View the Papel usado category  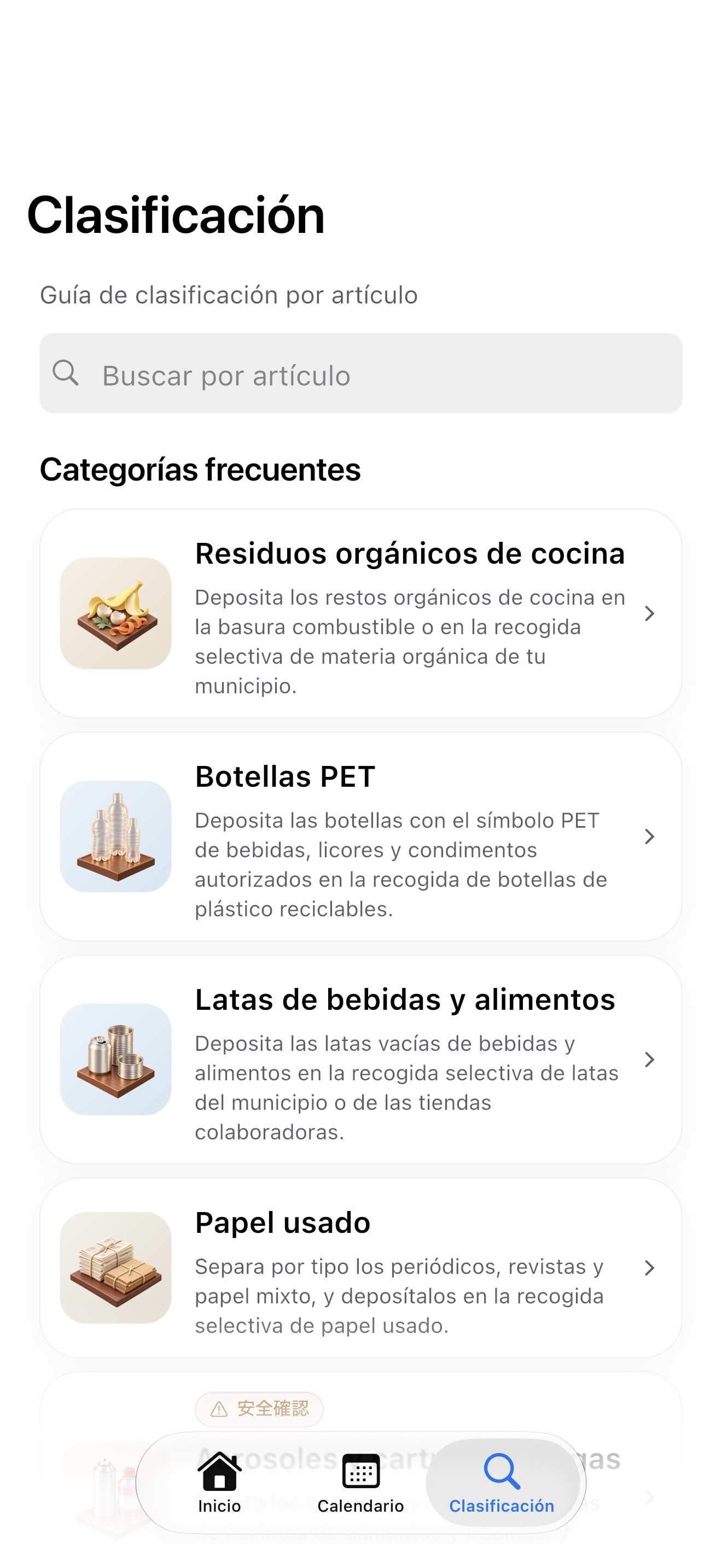pyautogui.click(x=360, y=1267)
